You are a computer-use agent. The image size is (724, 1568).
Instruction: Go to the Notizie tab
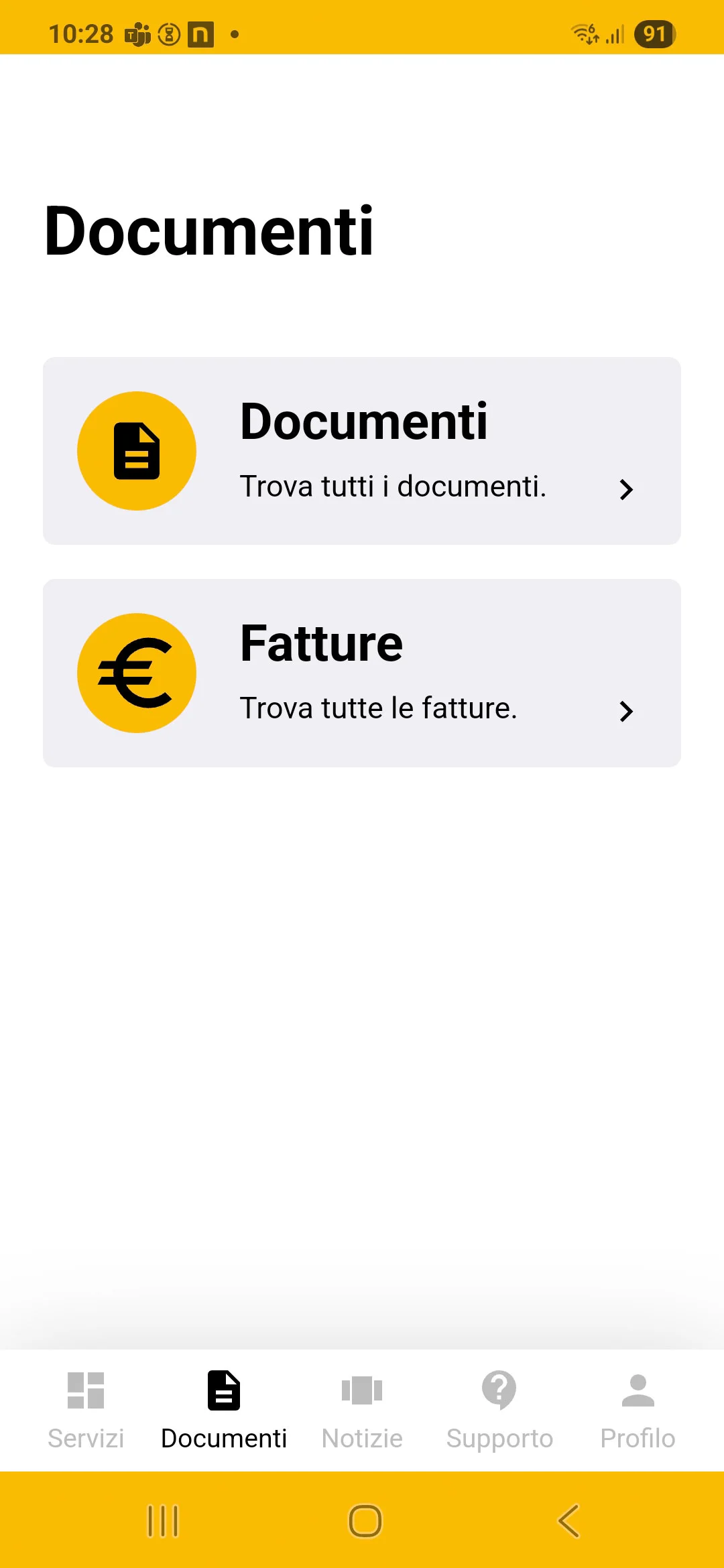(362, 1411)
